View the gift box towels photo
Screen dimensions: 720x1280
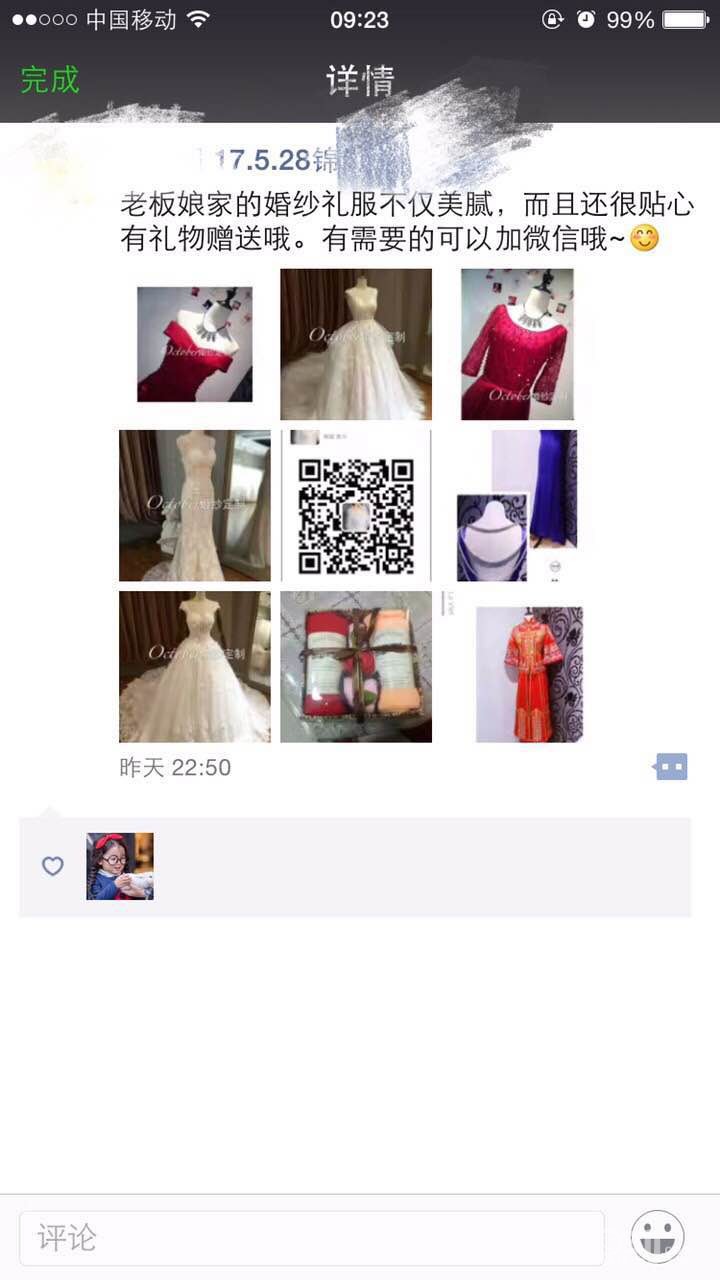click(x=356, y=666)
